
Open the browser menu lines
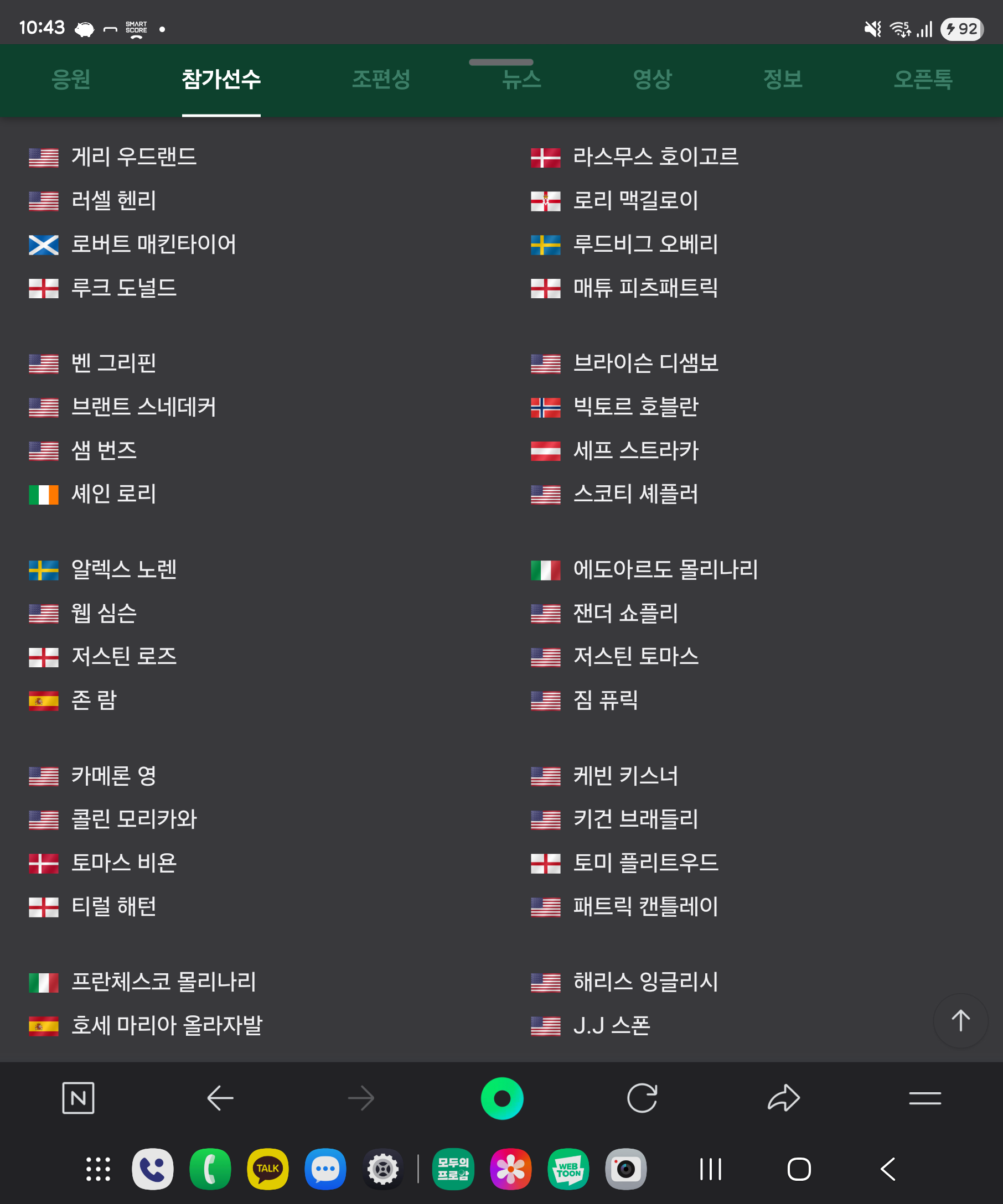pyautogui.click(x=924, y=1098)
